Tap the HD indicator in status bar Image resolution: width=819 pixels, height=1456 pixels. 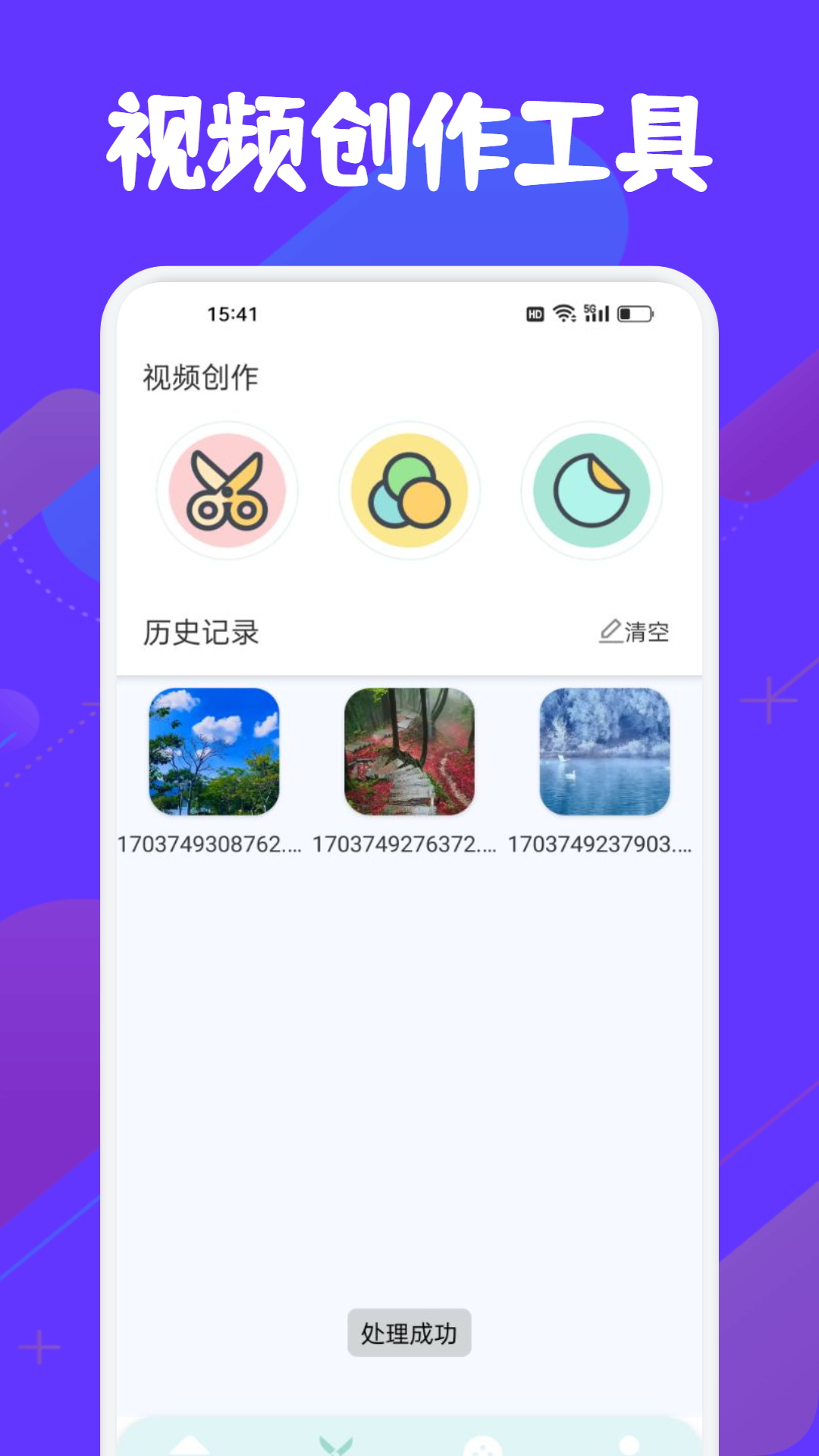click(535, 314)
